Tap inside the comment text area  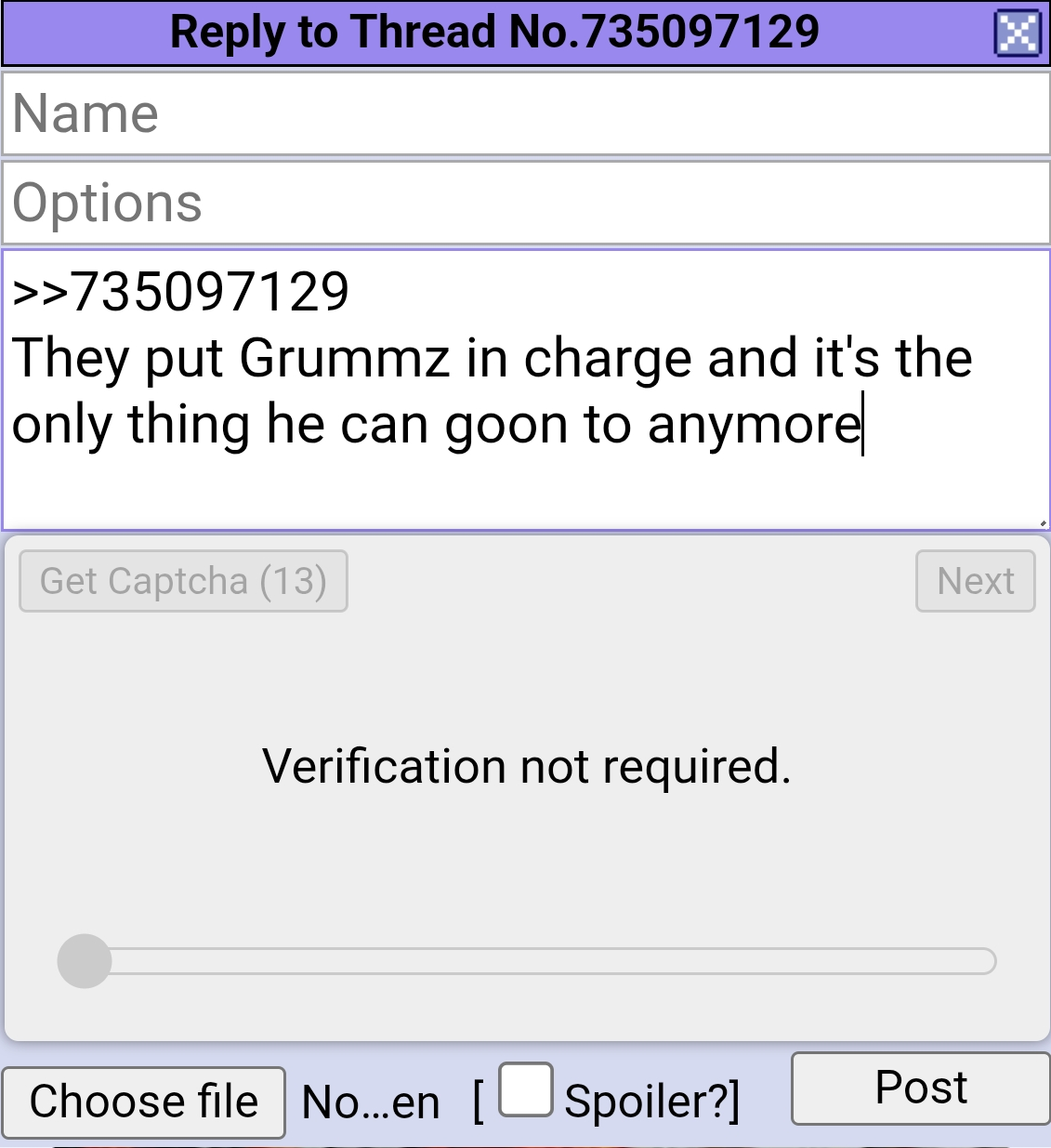525,390
